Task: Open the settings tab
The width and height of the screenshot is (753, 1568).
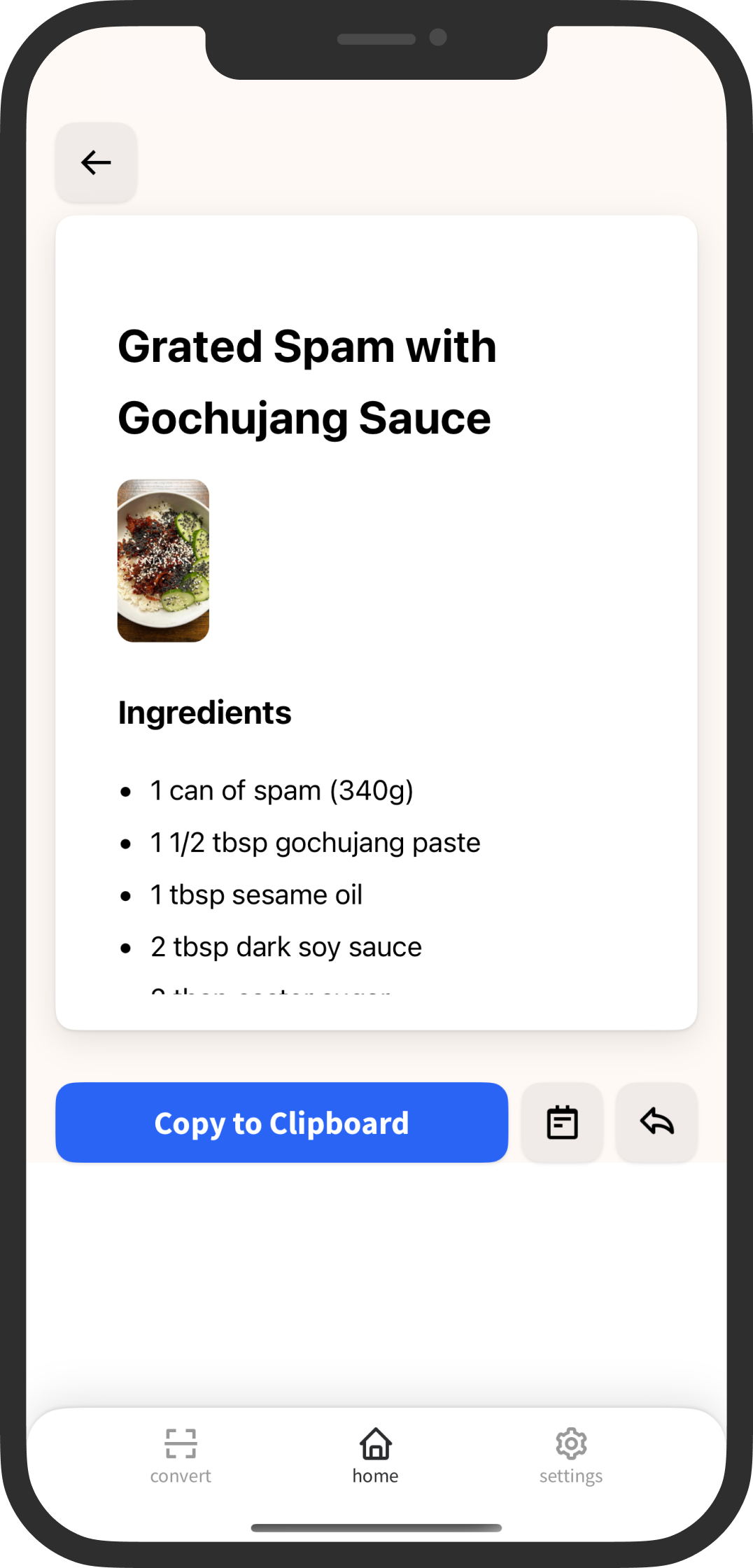Action: [x=570, y=1456]
